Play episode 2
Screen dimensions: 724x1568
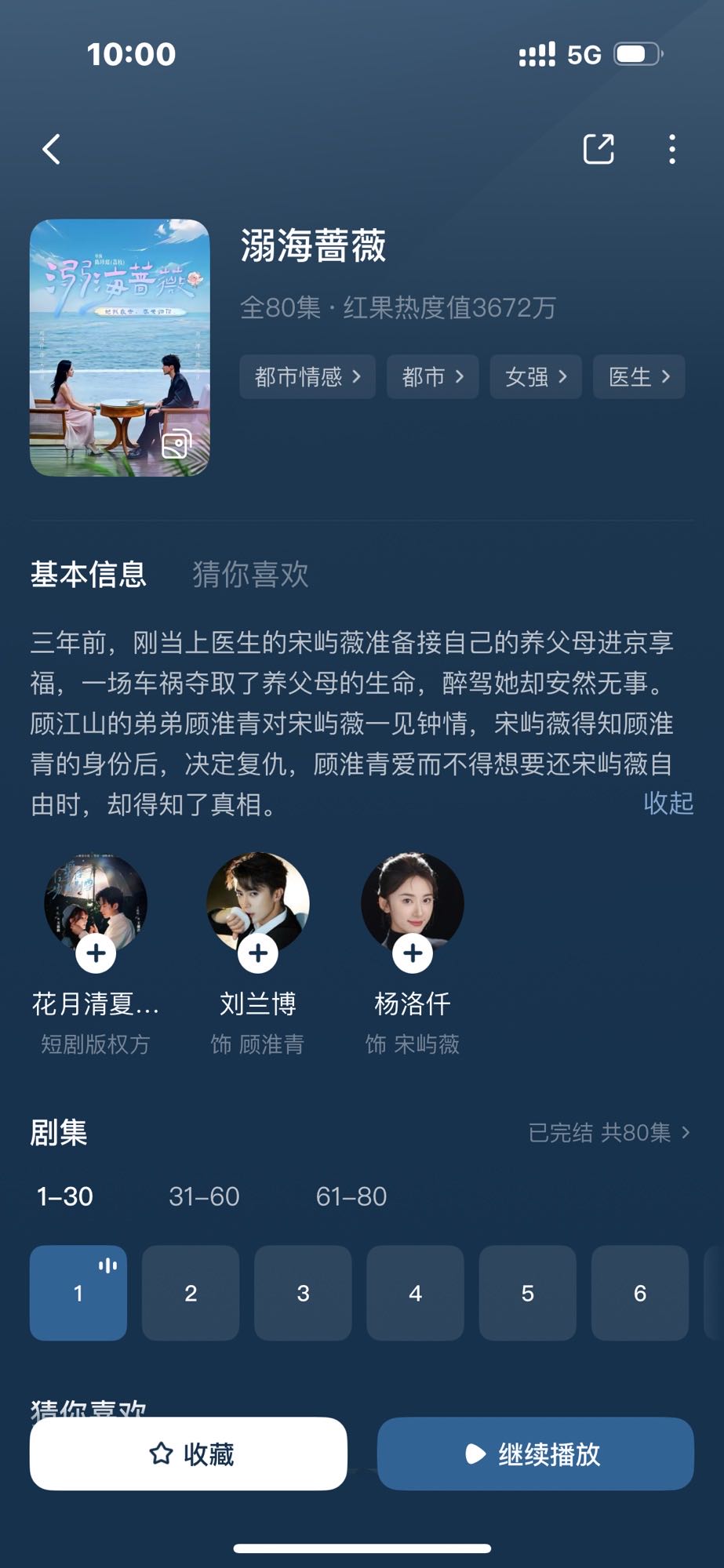(191, 1293)
